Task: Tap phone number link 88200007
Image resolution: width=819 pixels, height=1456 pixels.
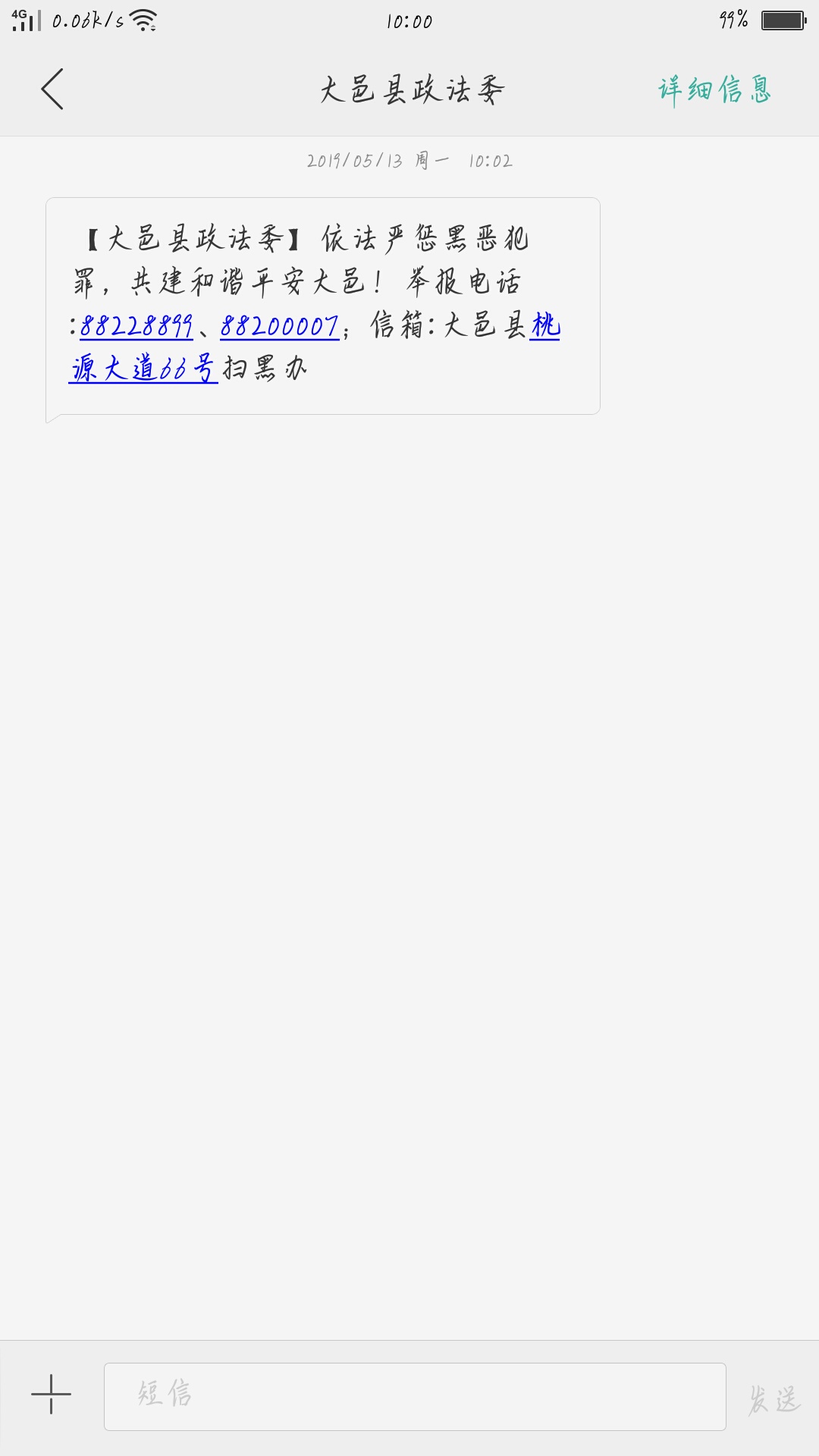Action: (x=279, y=326)
